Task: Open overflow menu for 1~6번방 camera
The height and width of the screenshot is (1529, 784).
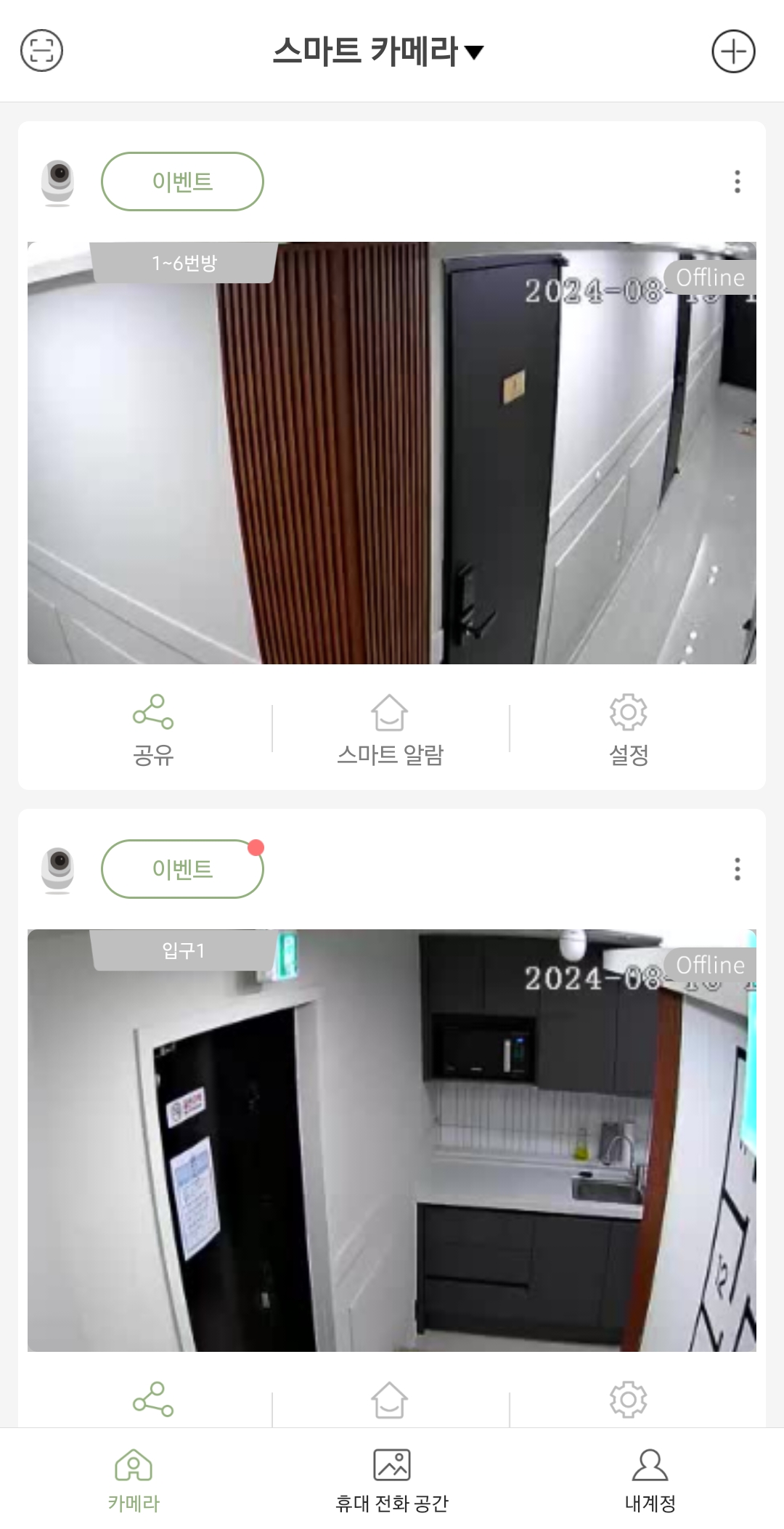Action: pyautogui.click(x=738, y=182)
